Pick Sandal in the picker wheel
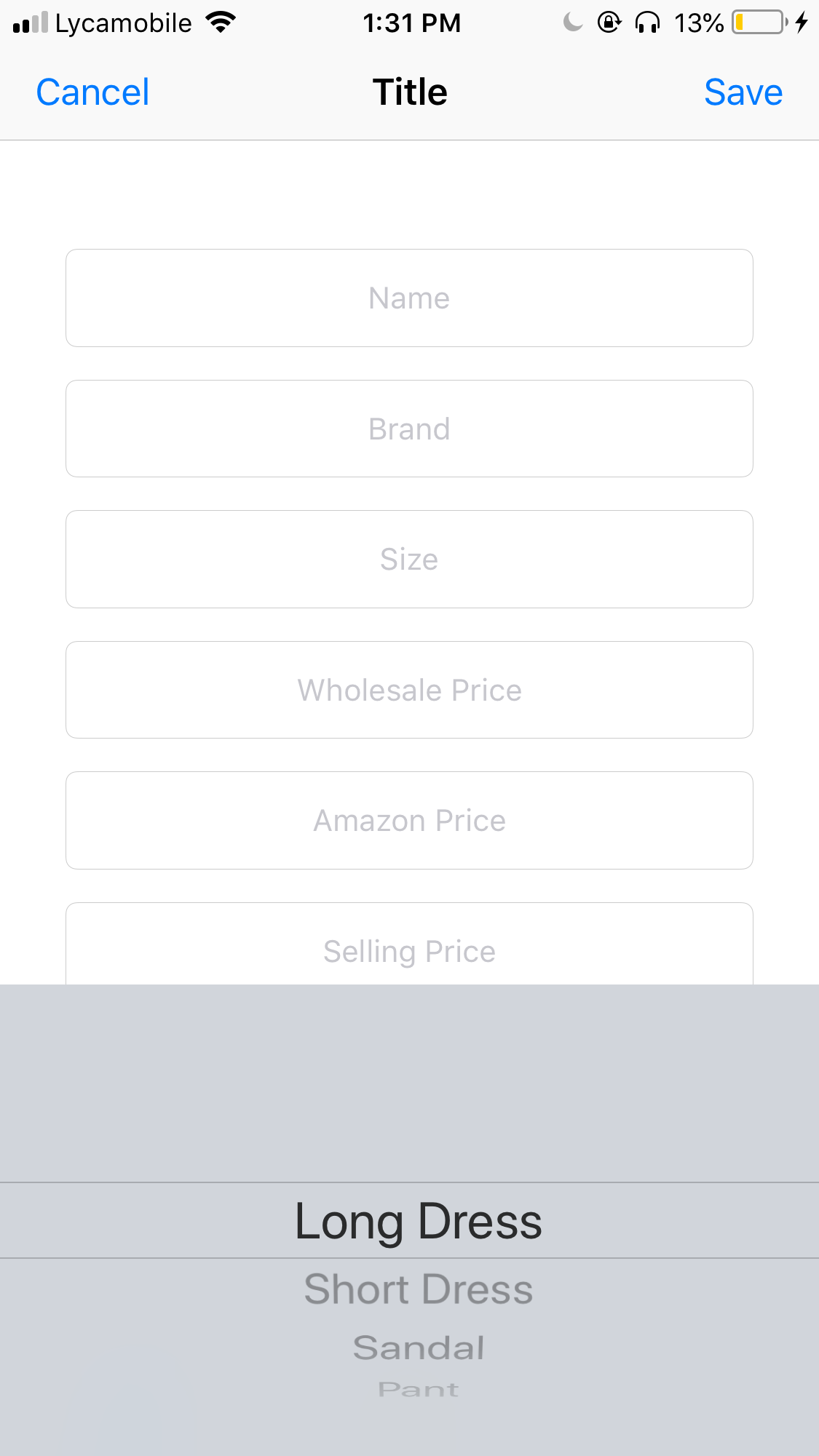819x1456 pixels. (419, 1348)
